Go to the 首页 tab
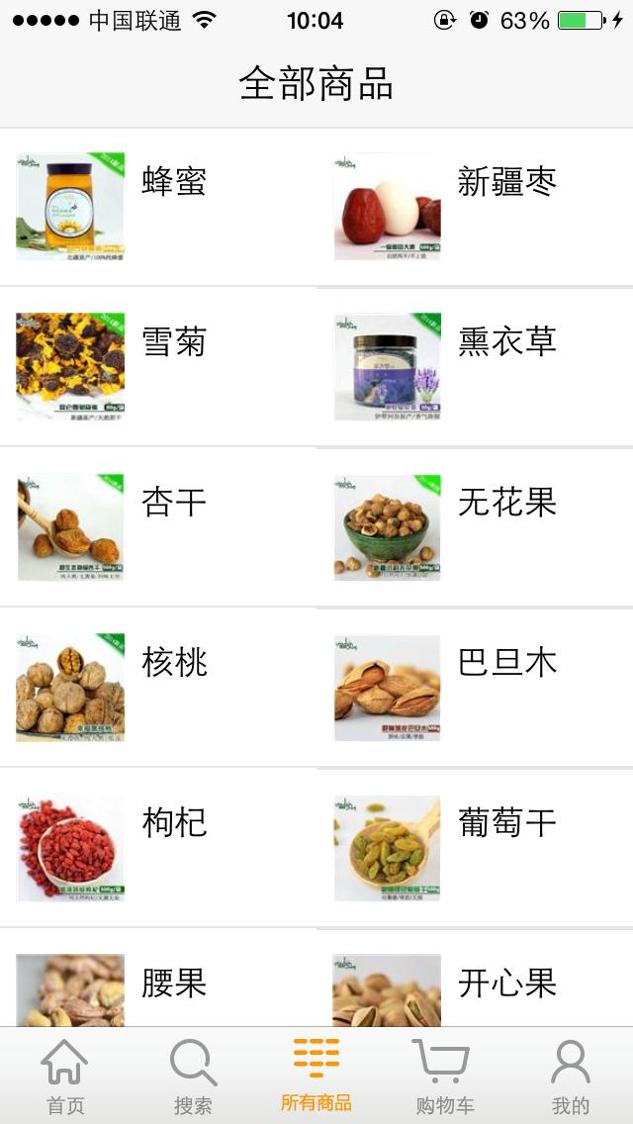This screenshot has height=1124, width=633. tap(64, 1076)
